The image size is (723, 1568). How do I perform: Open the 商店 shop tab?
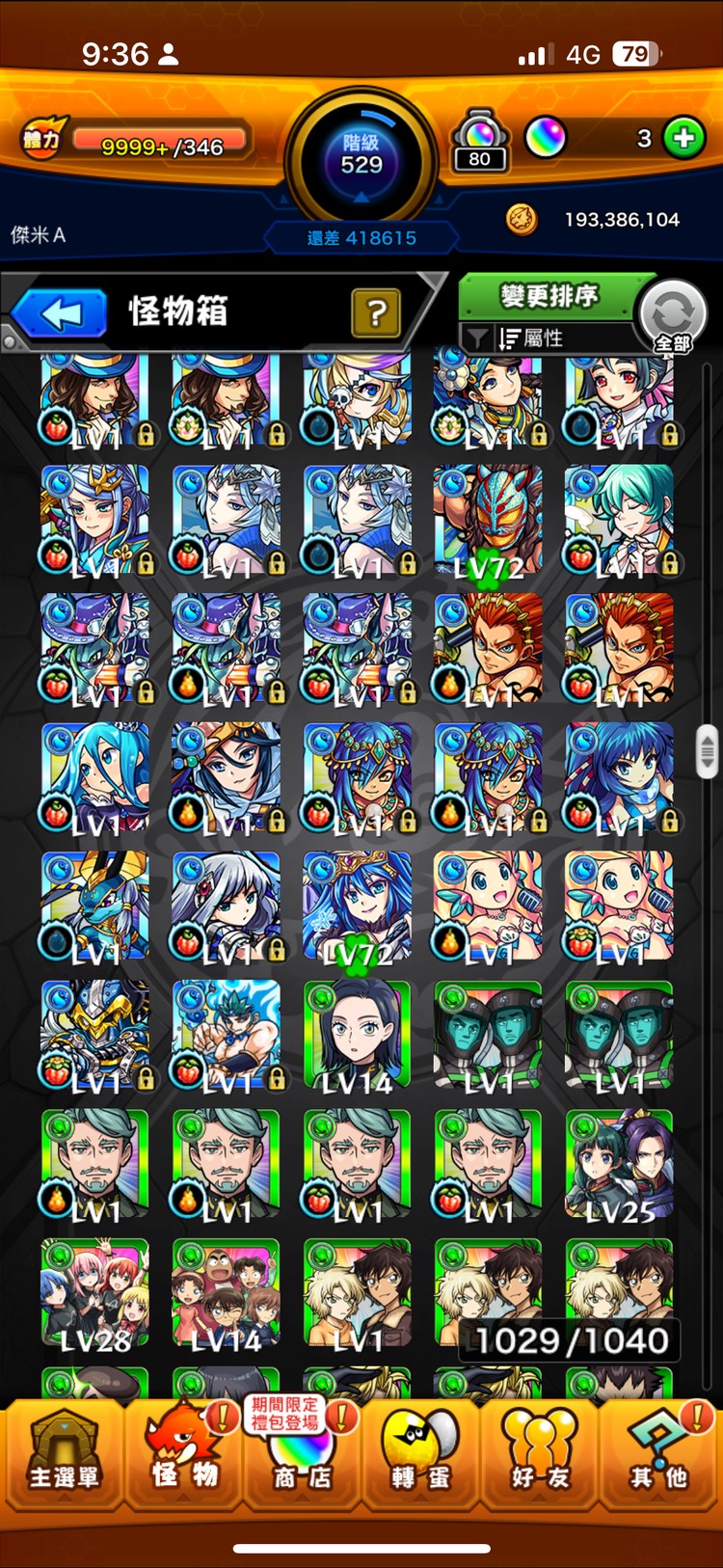click(x=301, y=1454)
